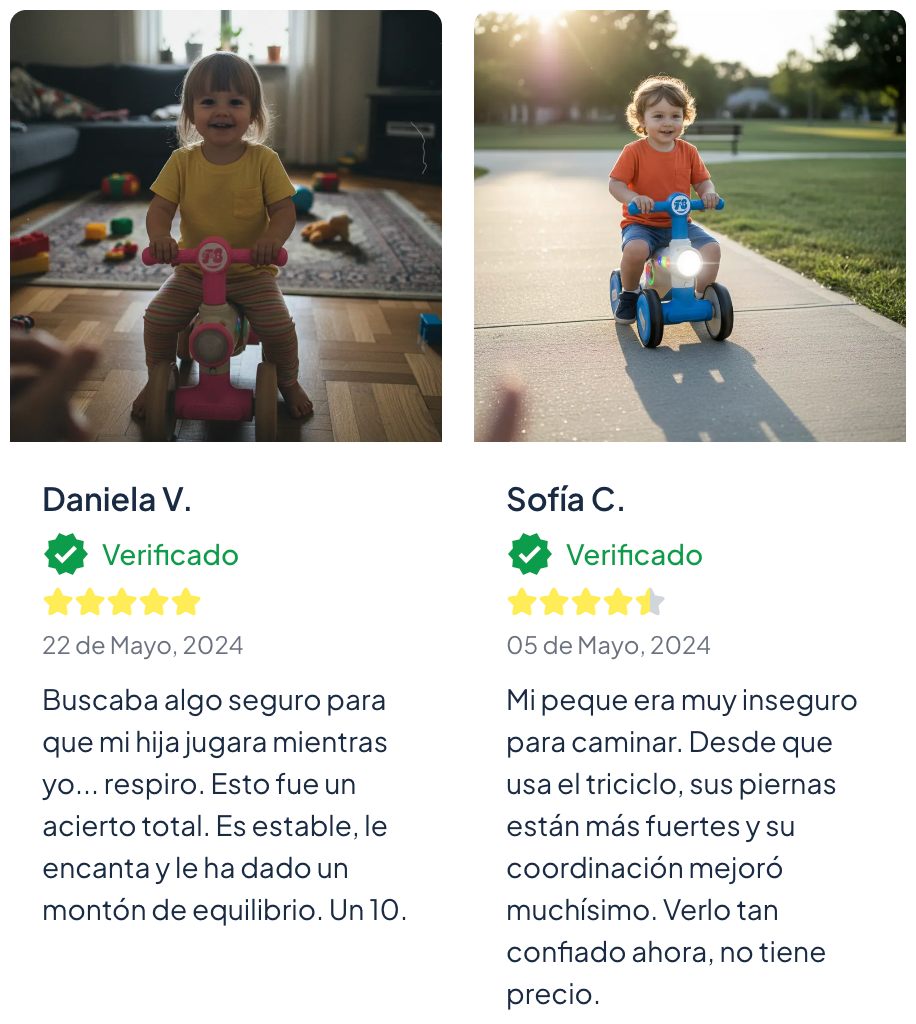Open Daniela V.'s review photo

(x=226, y=226)
